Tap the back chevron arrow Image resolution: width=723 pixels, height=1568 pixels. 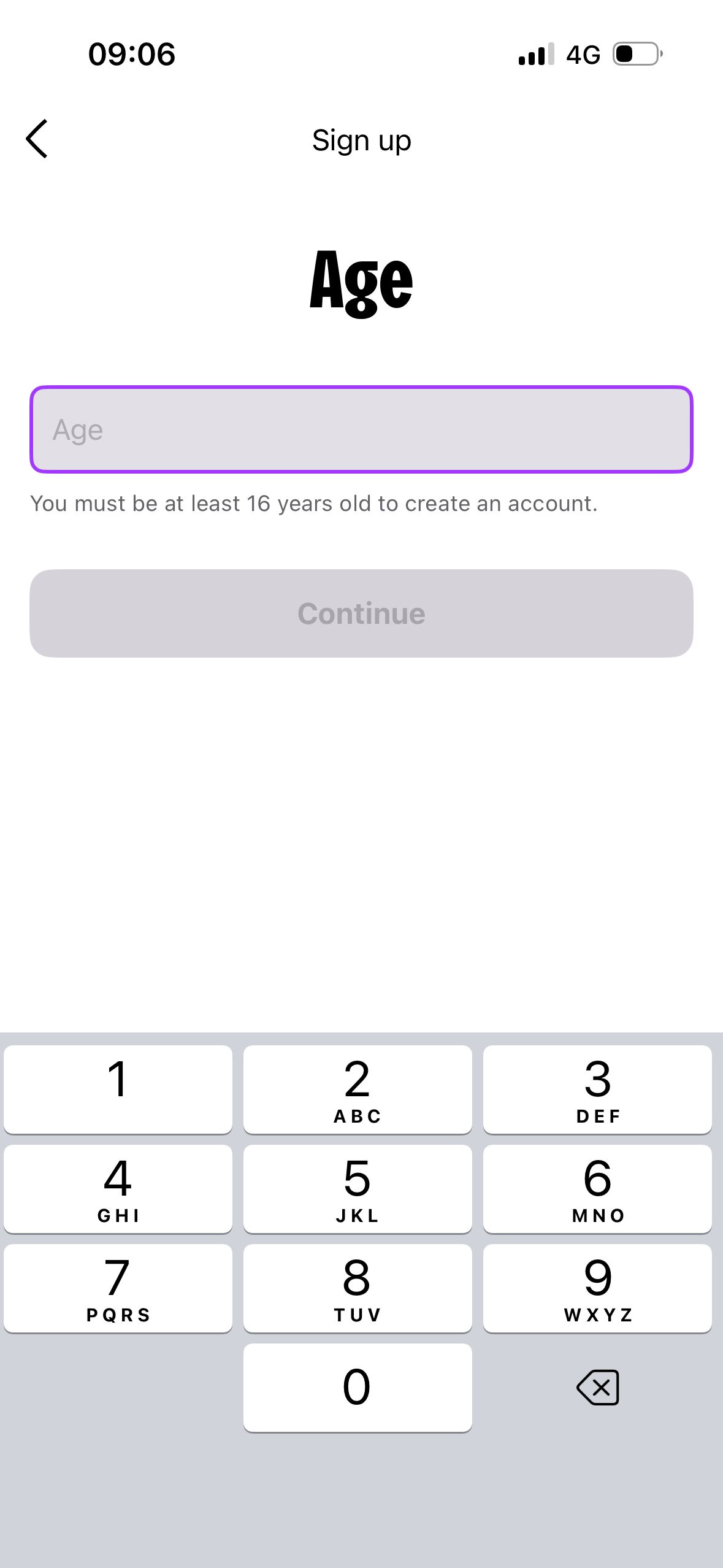tap(37, 139)
